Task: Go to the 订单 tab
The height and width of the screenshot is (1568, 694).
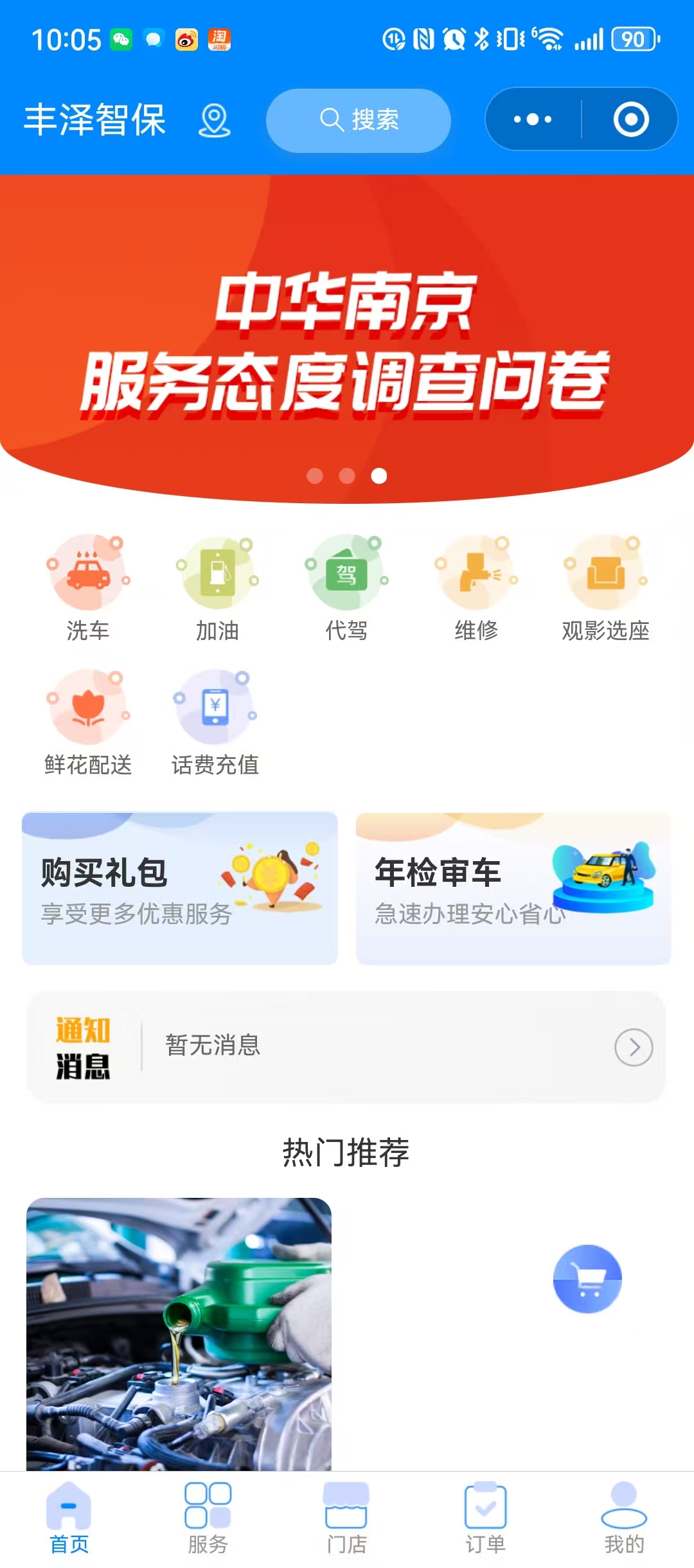Action: (x=485, y=1518)
